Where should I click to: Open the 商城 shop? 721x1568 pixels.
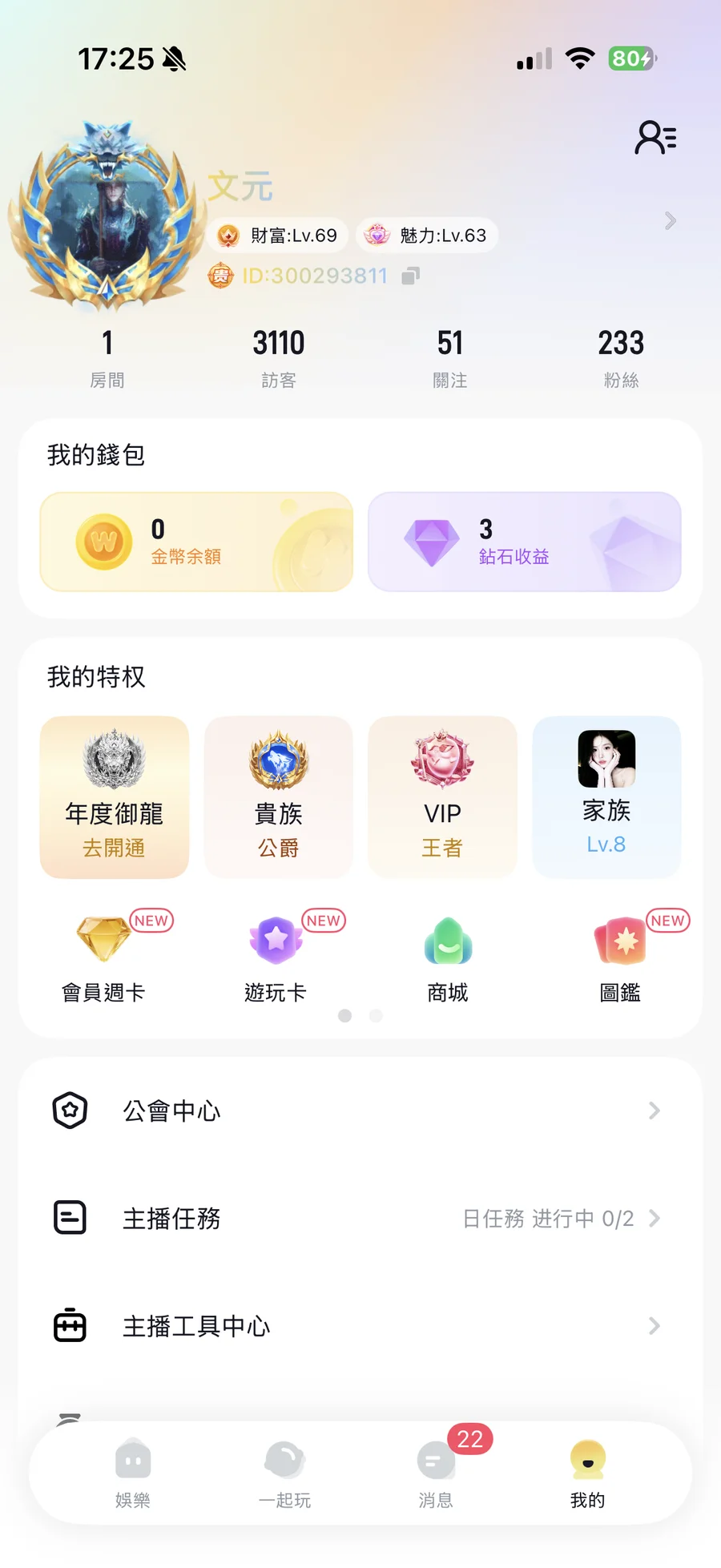click(448, 958)
